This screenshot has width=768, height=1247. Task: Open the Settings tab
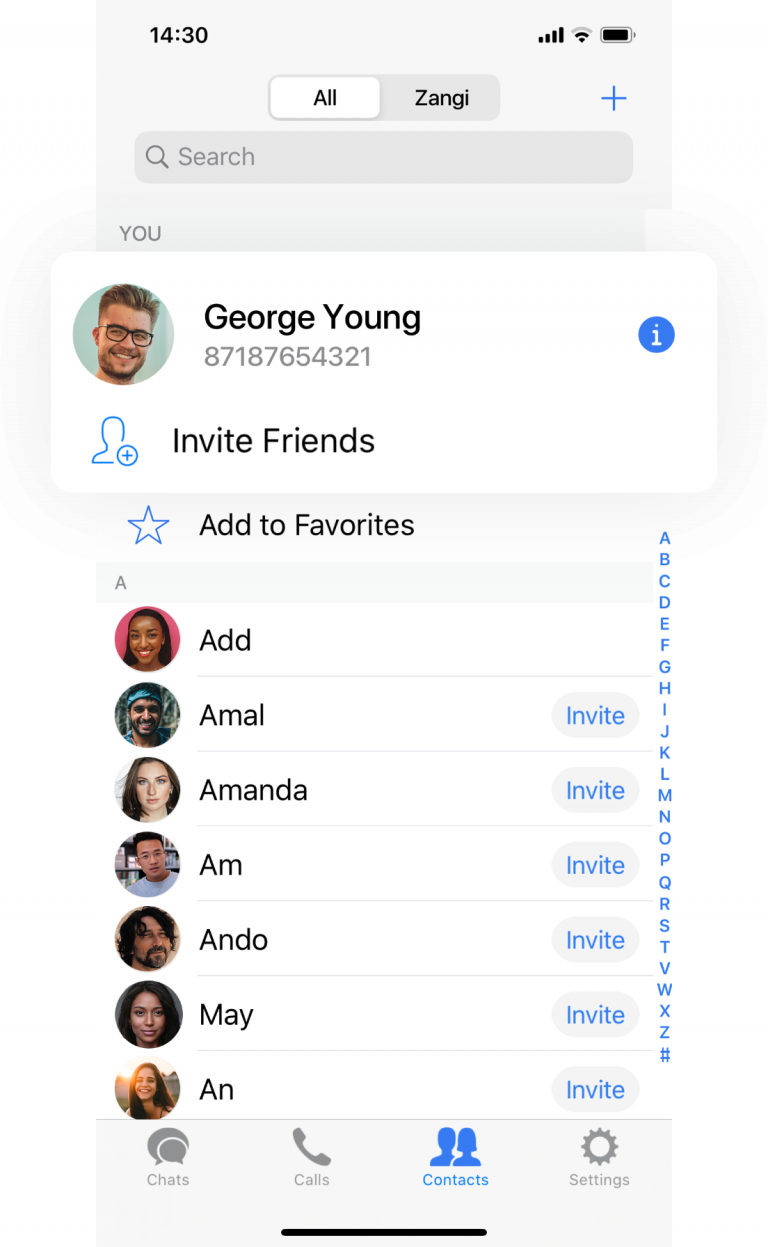point(599,1158)
